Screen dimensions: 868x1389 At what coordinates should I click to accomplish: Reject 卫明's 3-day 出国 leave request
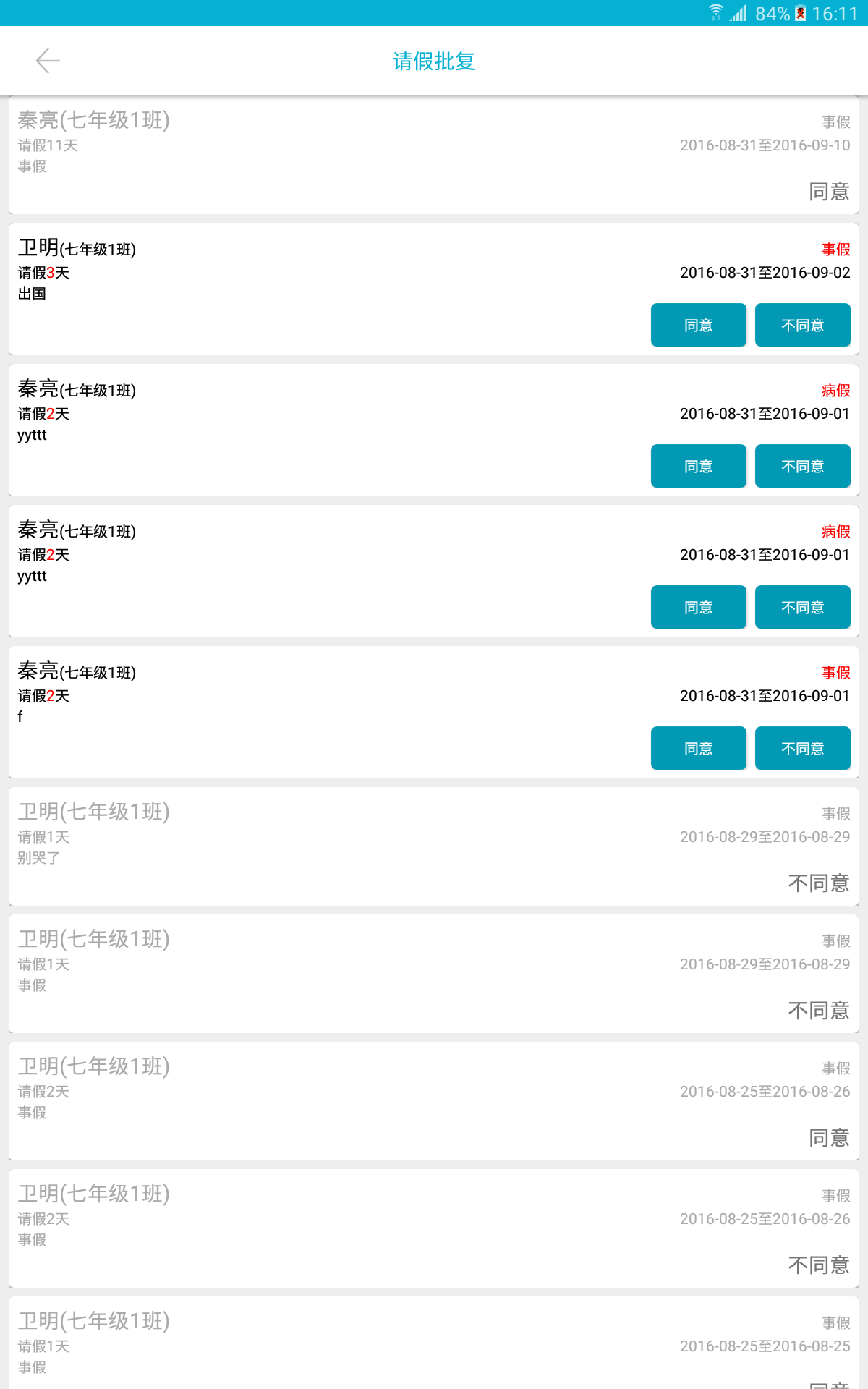click(x=802, y=325)
